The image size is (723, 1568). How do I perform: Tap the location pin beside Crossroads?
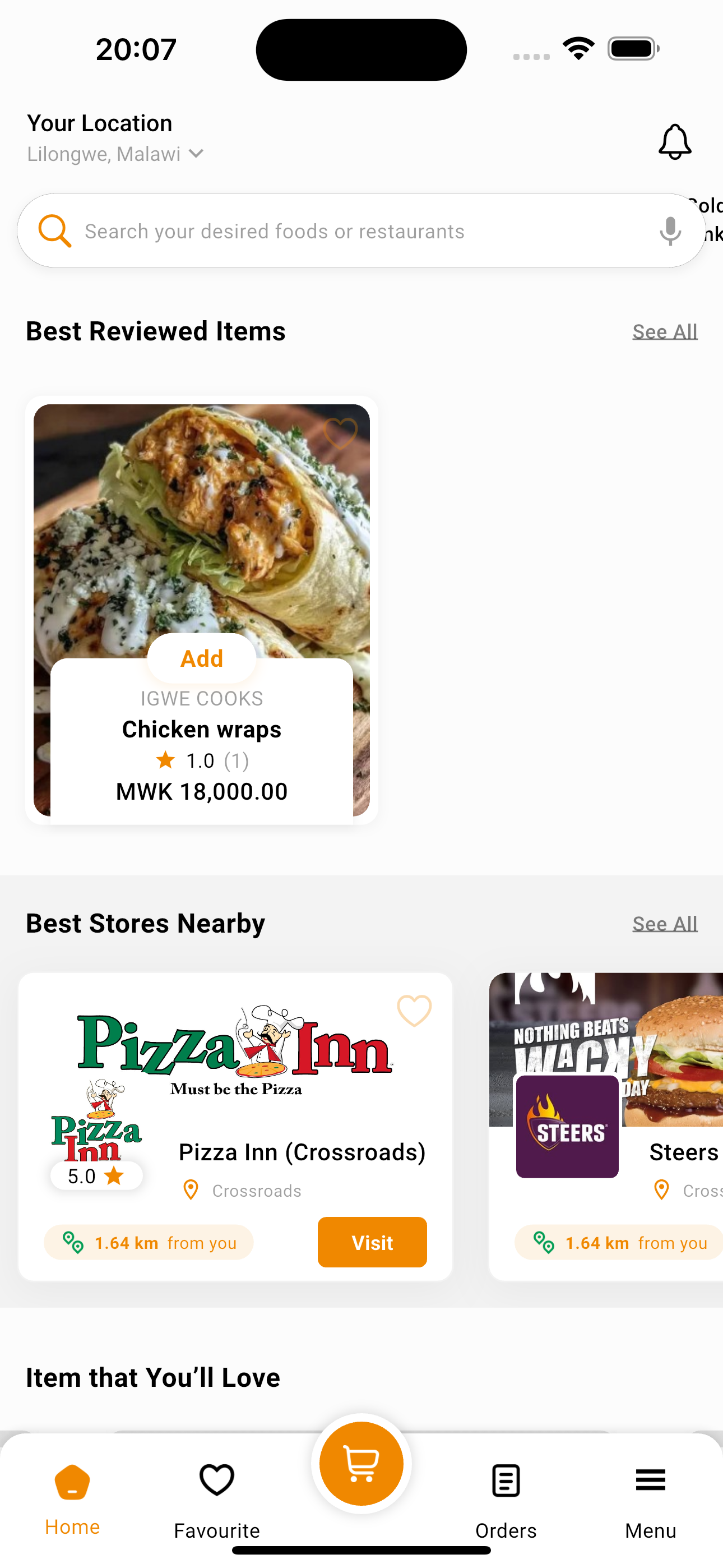click(191, 1190)
